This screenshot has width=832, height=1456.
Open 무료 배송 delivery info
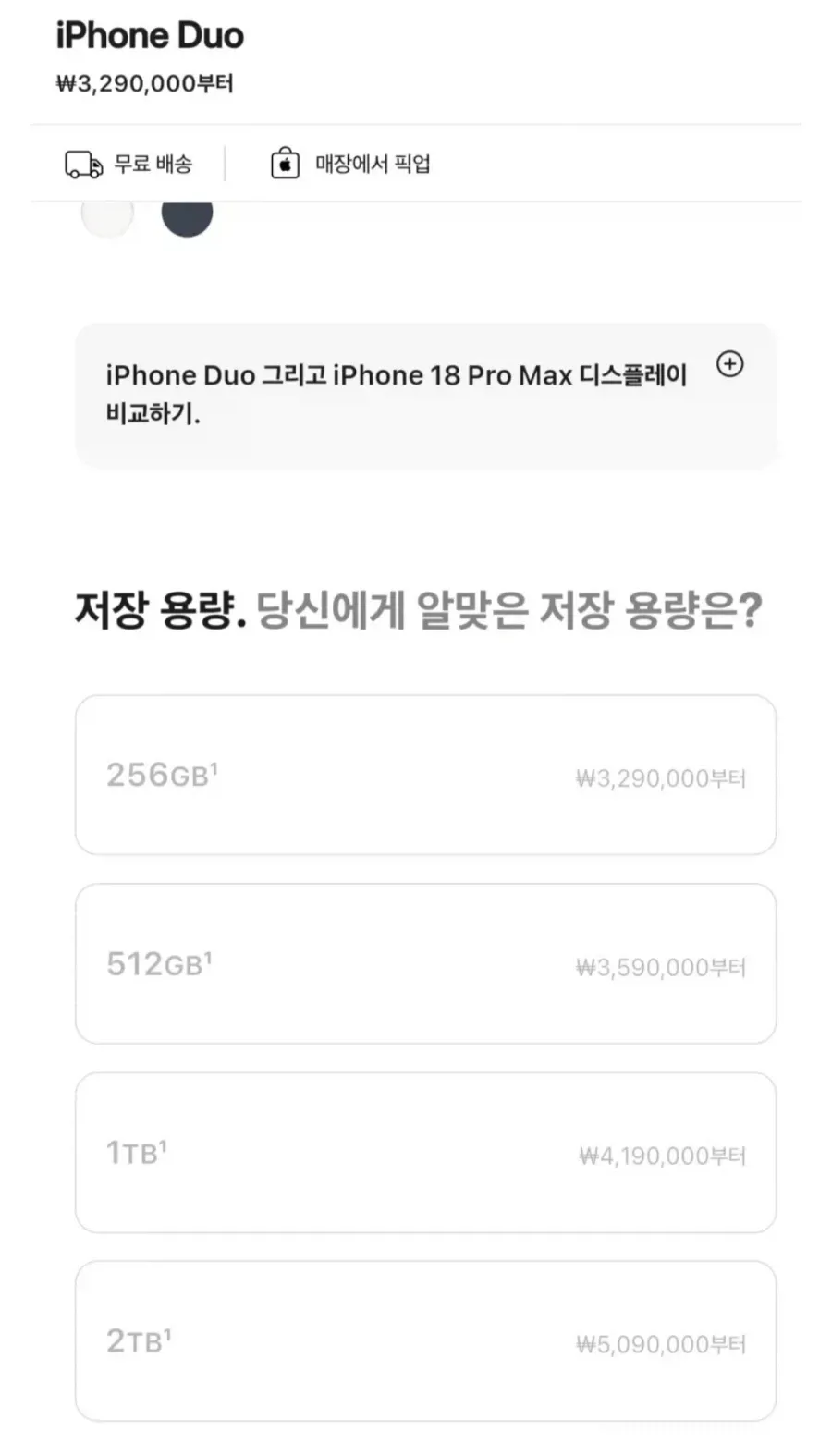pos(128,164)
